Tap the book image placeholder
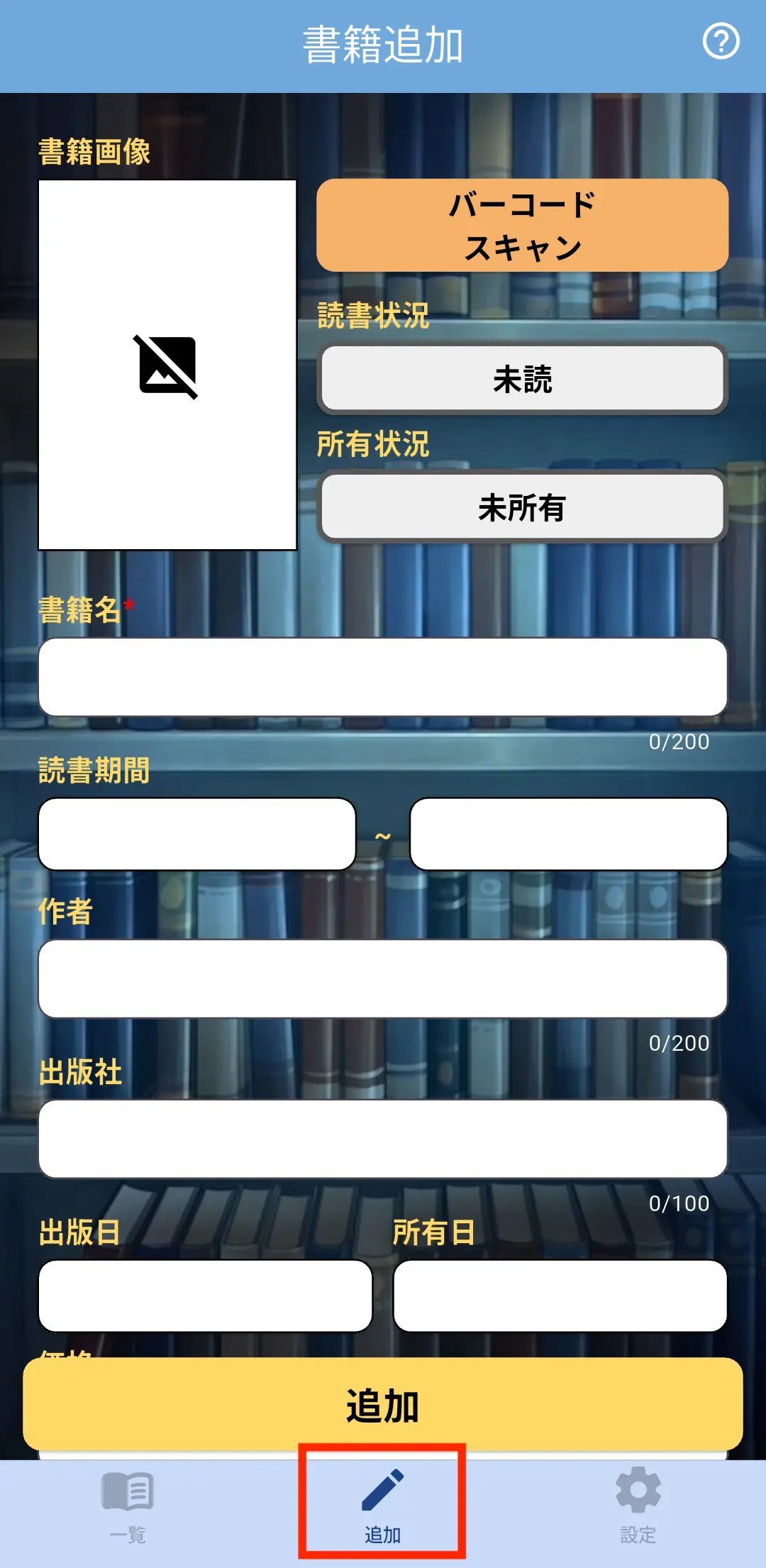The height and width of the screenshot is (1568, 766). click(167, 365)
